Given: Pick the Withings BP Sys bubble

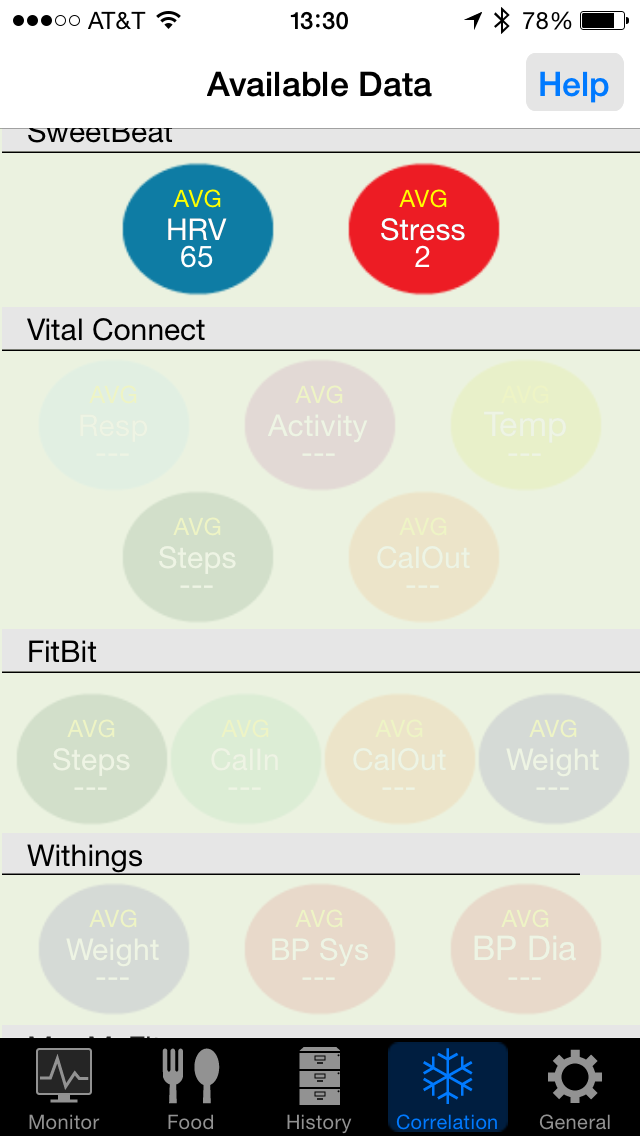Looking at the screenshot, I should (319, 949).
